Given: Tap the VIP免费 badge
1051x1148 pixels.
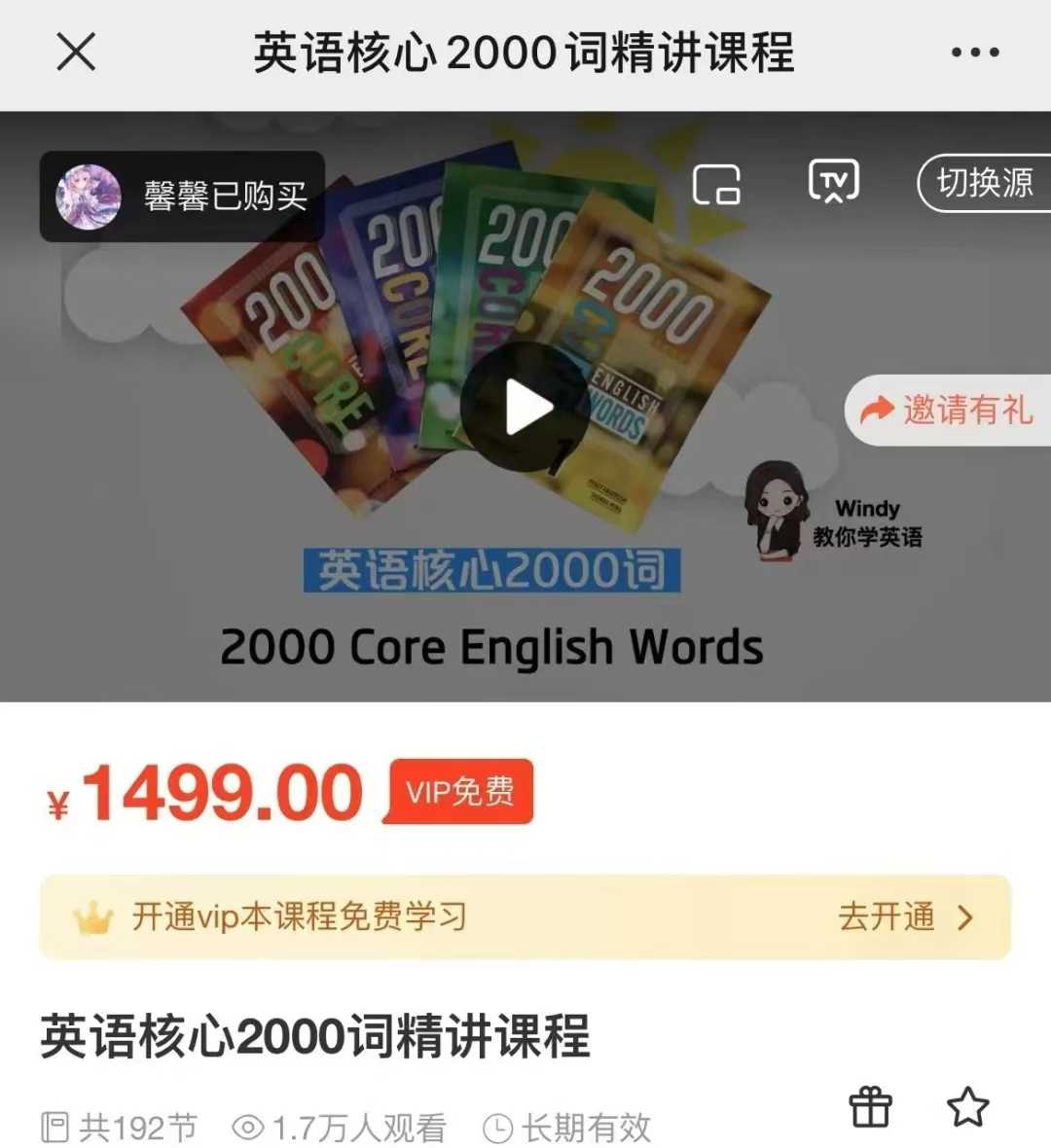Looking at the screenshot, I should [459, 792].
